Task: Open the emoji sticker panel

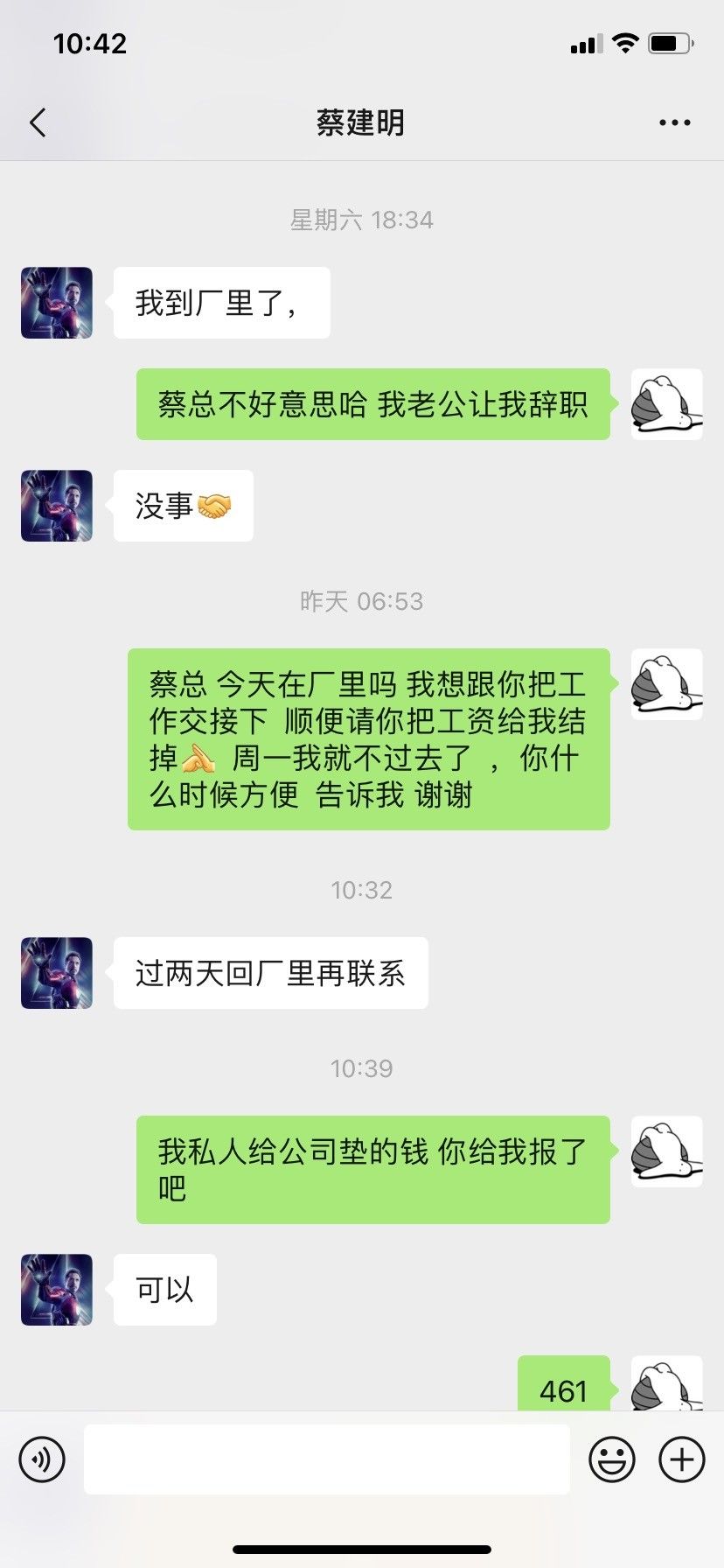Action: [x=611, y=1459]
